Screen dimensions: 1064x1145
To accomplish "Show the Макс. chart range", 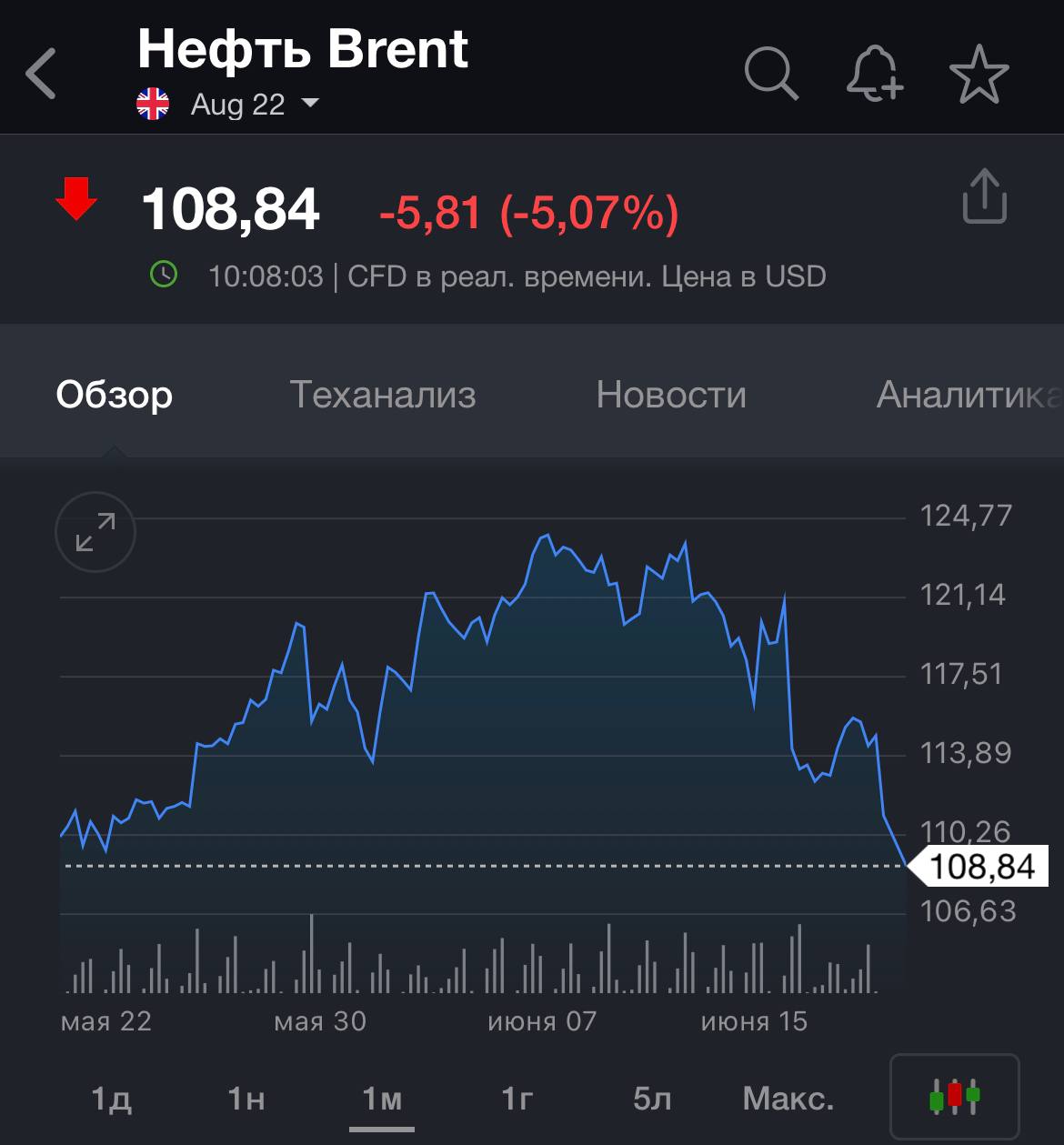I will (788, 1099).
